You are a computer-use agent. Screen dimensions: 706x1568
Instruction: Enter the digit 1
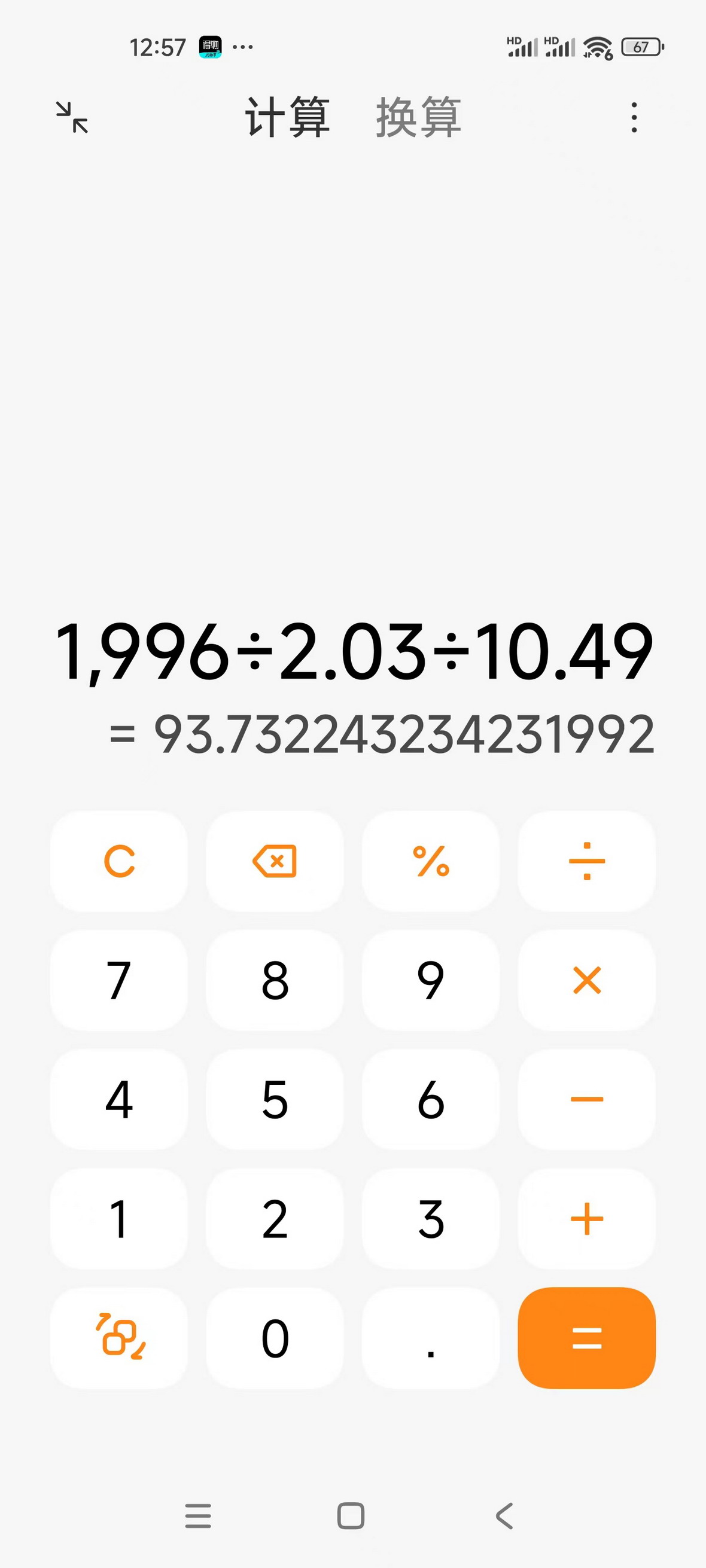tap(119, 1219)
